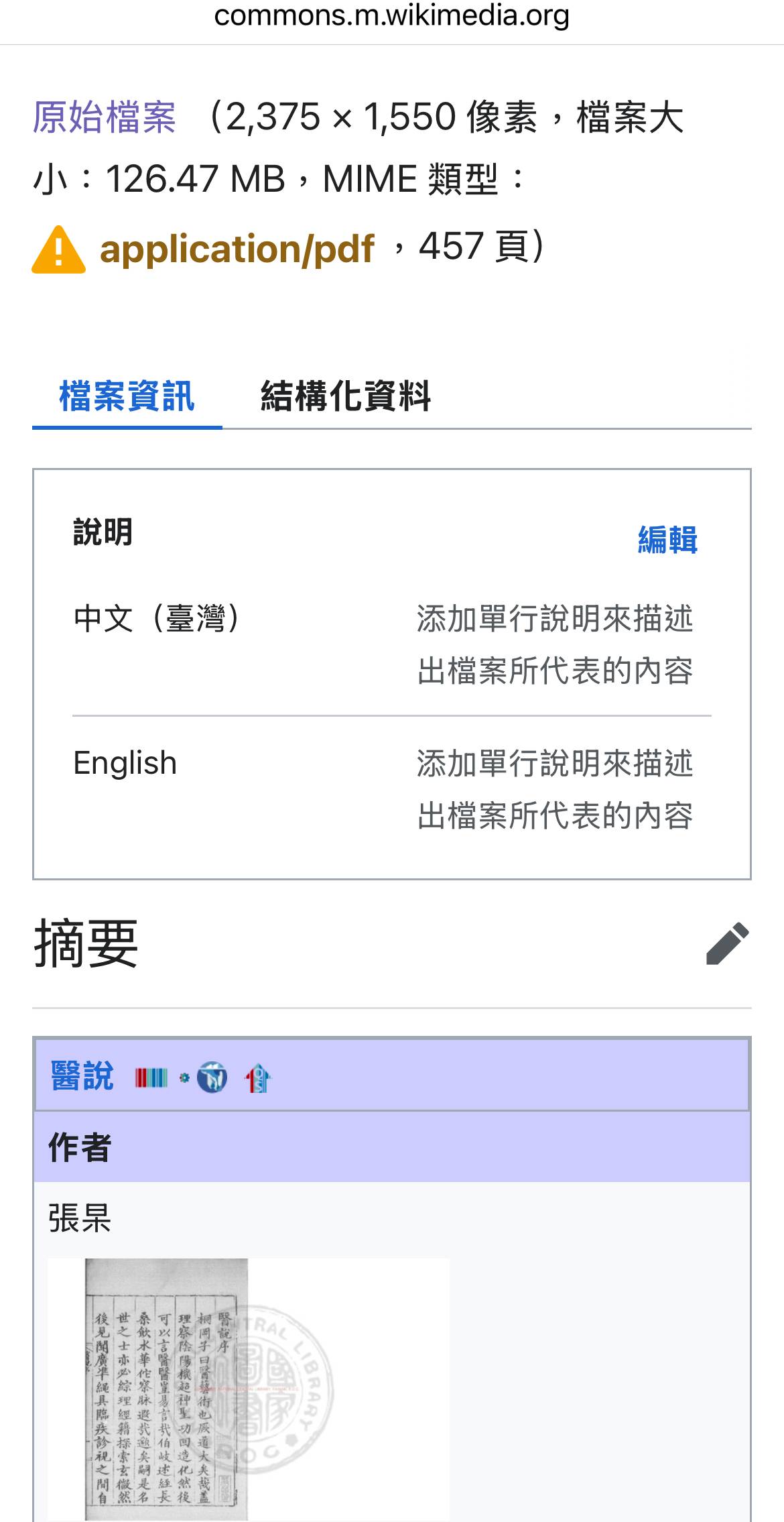Open the red-blue arrow icon beside 醫說
This screenshot has height=1522, width=784.
[x=258, y=1078]
